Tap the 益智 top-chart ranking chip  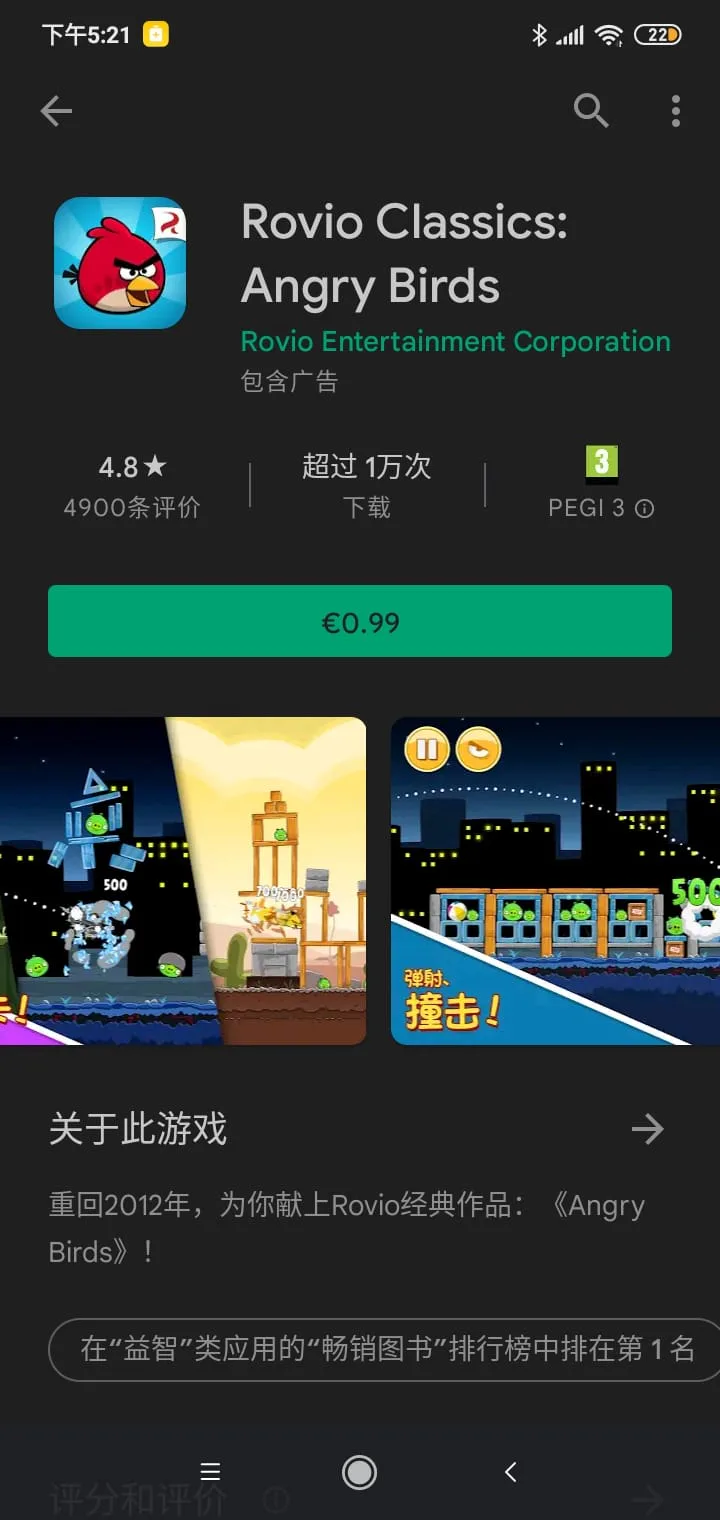tap(386, 1349)
